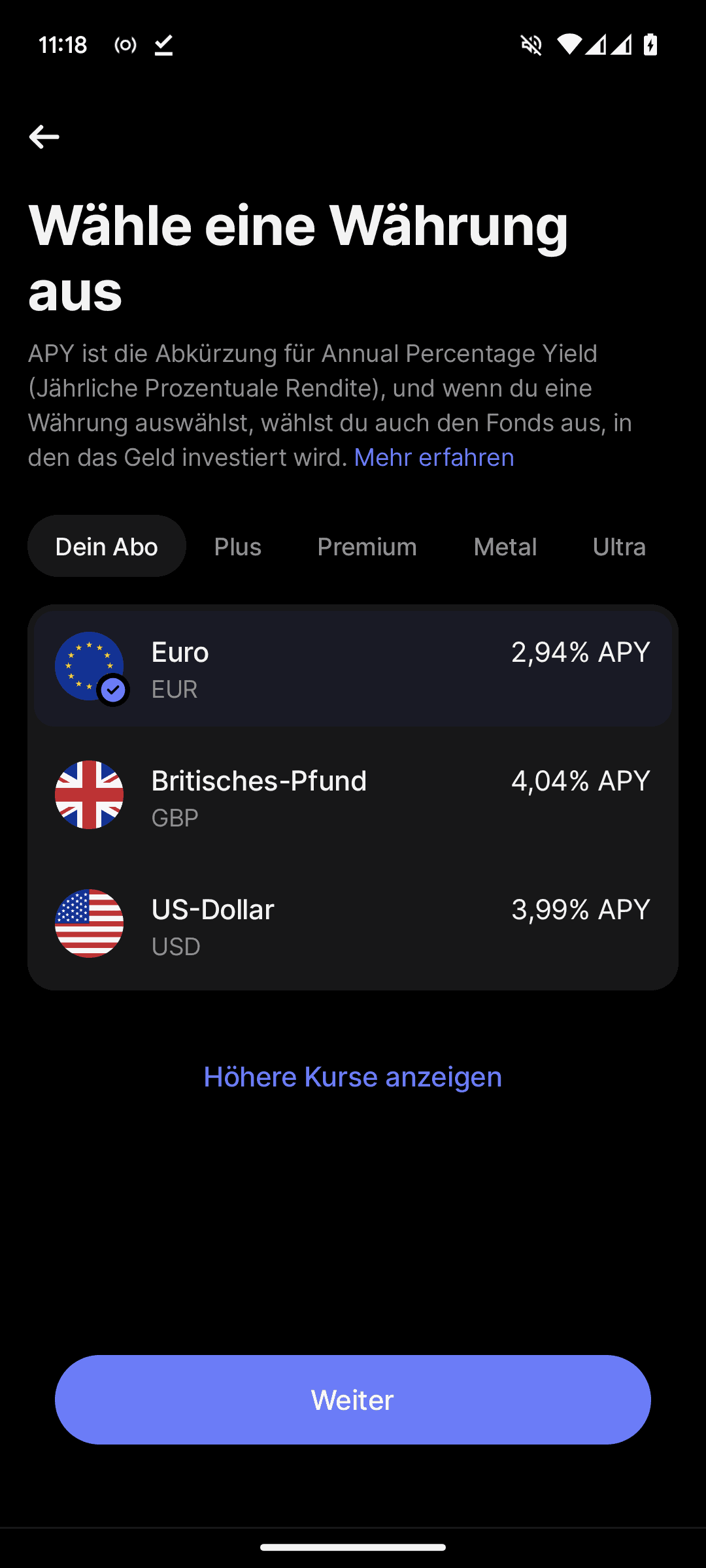Pick US-Dollar as the currency

(353, 925)
